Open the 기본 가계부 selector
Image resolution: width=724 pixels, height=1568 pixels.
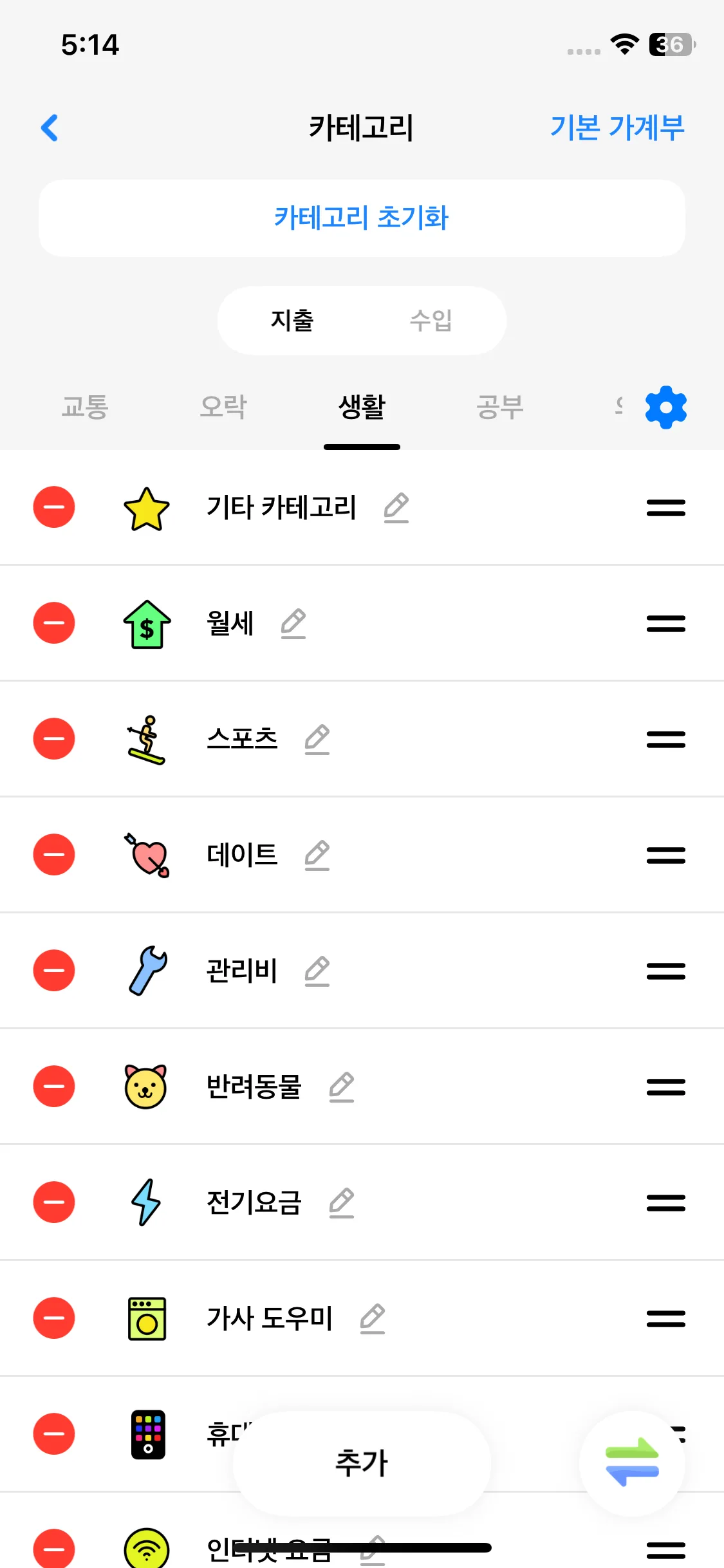tap(617, 127)
